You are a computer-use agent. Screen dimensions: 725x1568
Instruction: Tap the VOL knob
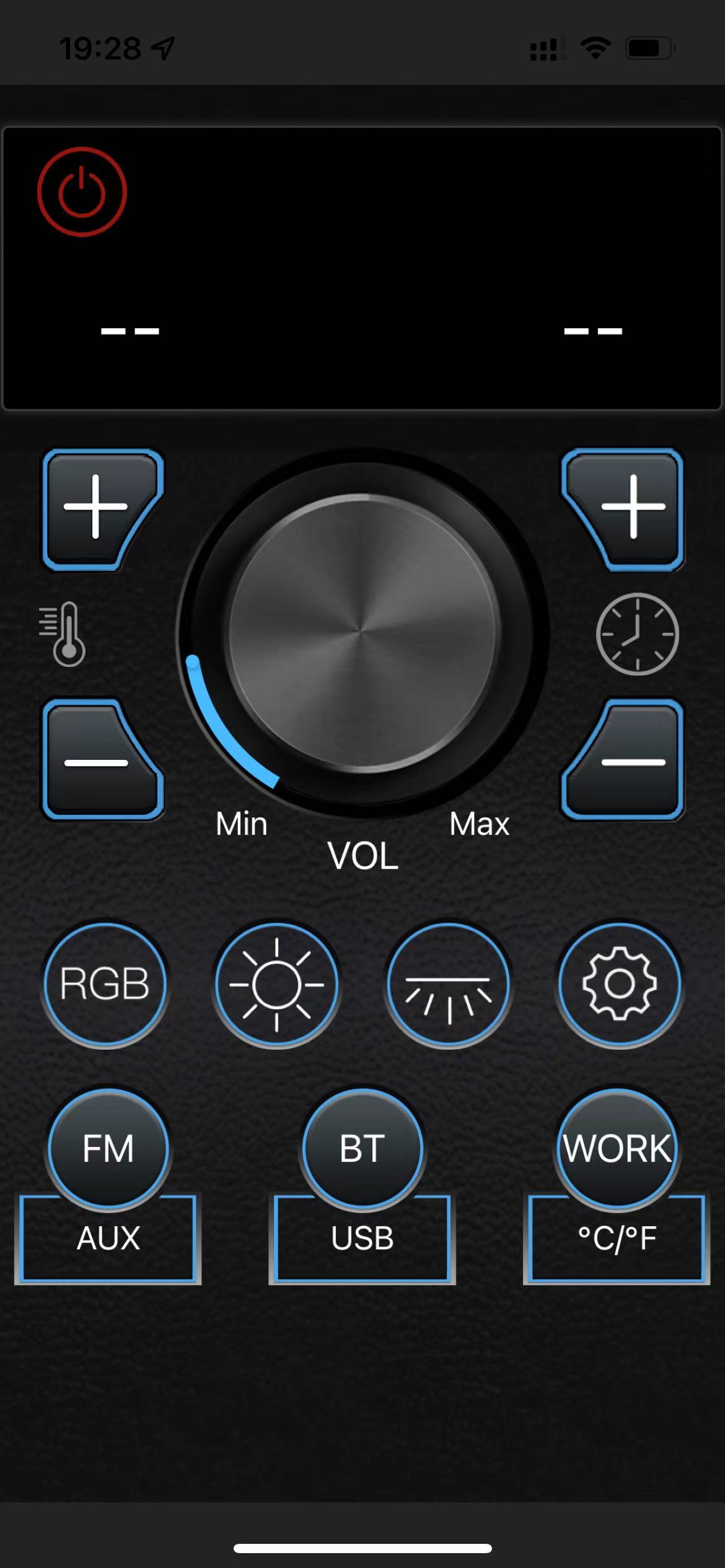click(362, 633)
